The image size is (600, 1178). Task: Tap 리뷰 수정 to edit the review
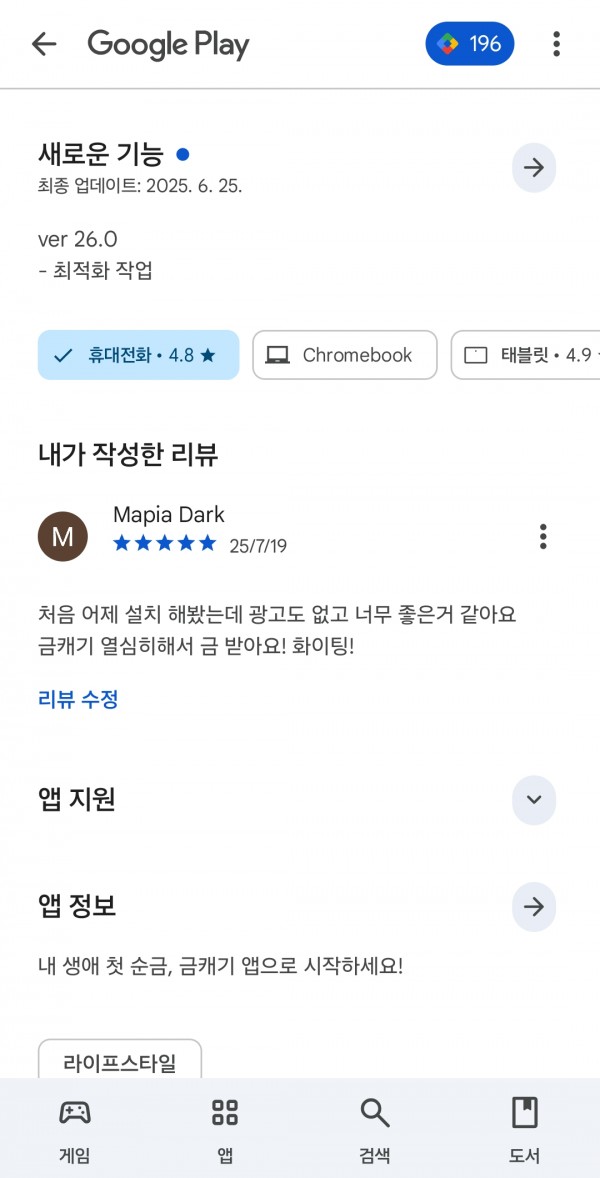[x=78, y=700]
